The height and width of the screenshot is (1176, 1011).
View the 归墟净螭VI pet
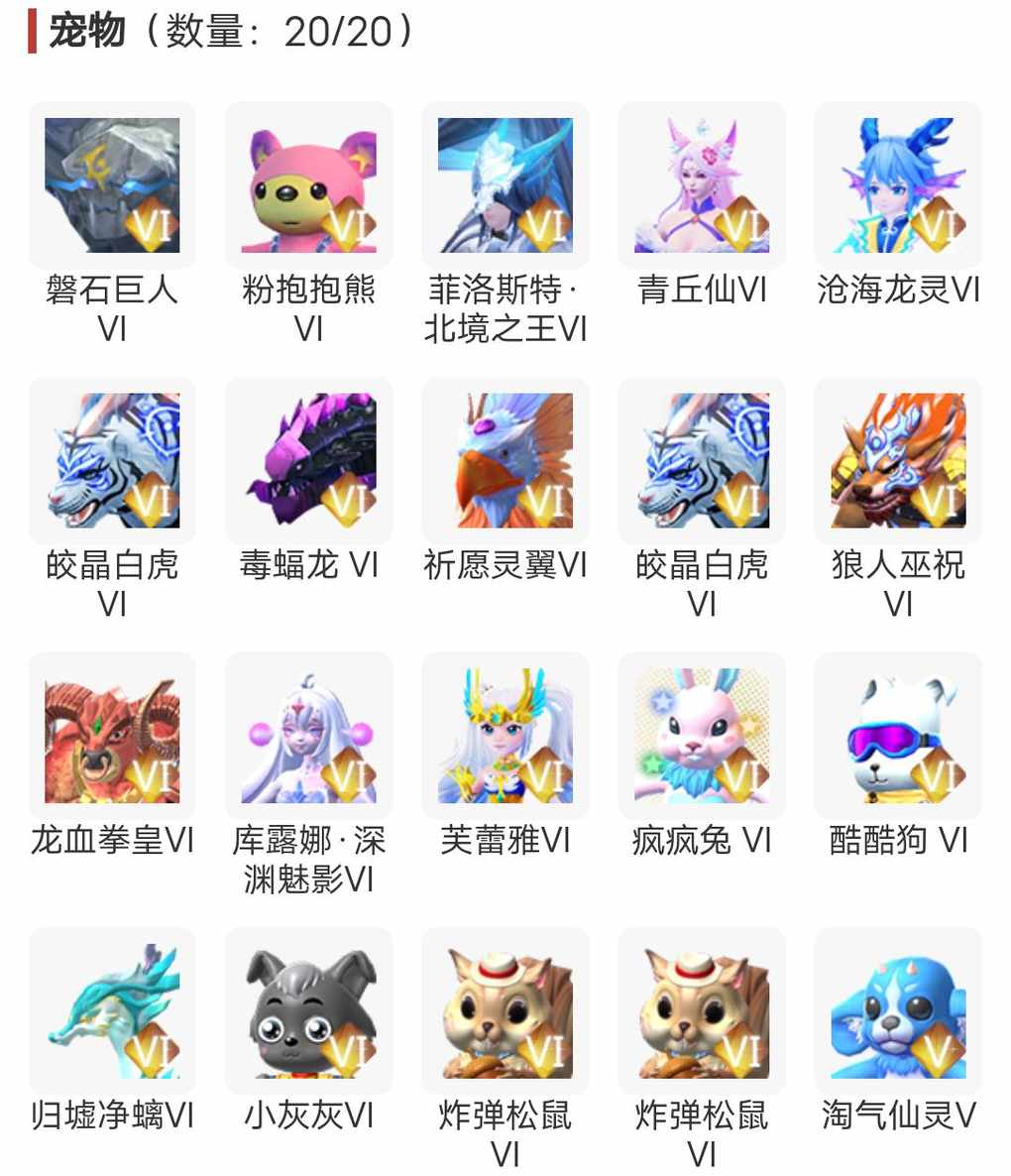point(112,1011)
